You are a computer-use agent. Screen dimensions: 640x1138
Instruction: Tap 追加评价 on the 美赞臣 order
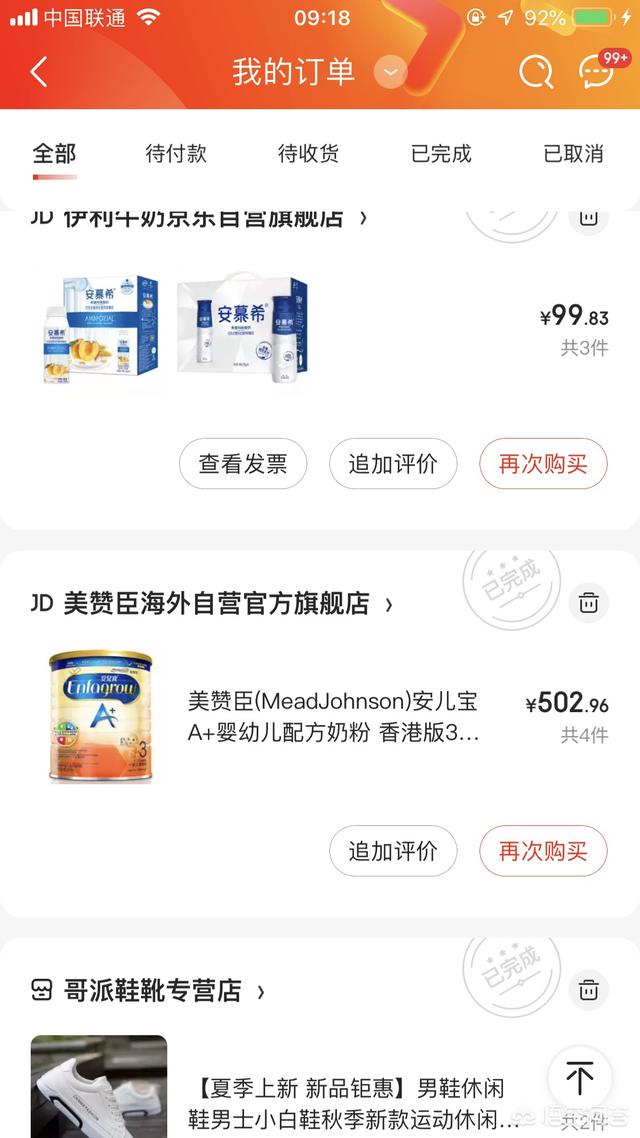click(393, 851)
